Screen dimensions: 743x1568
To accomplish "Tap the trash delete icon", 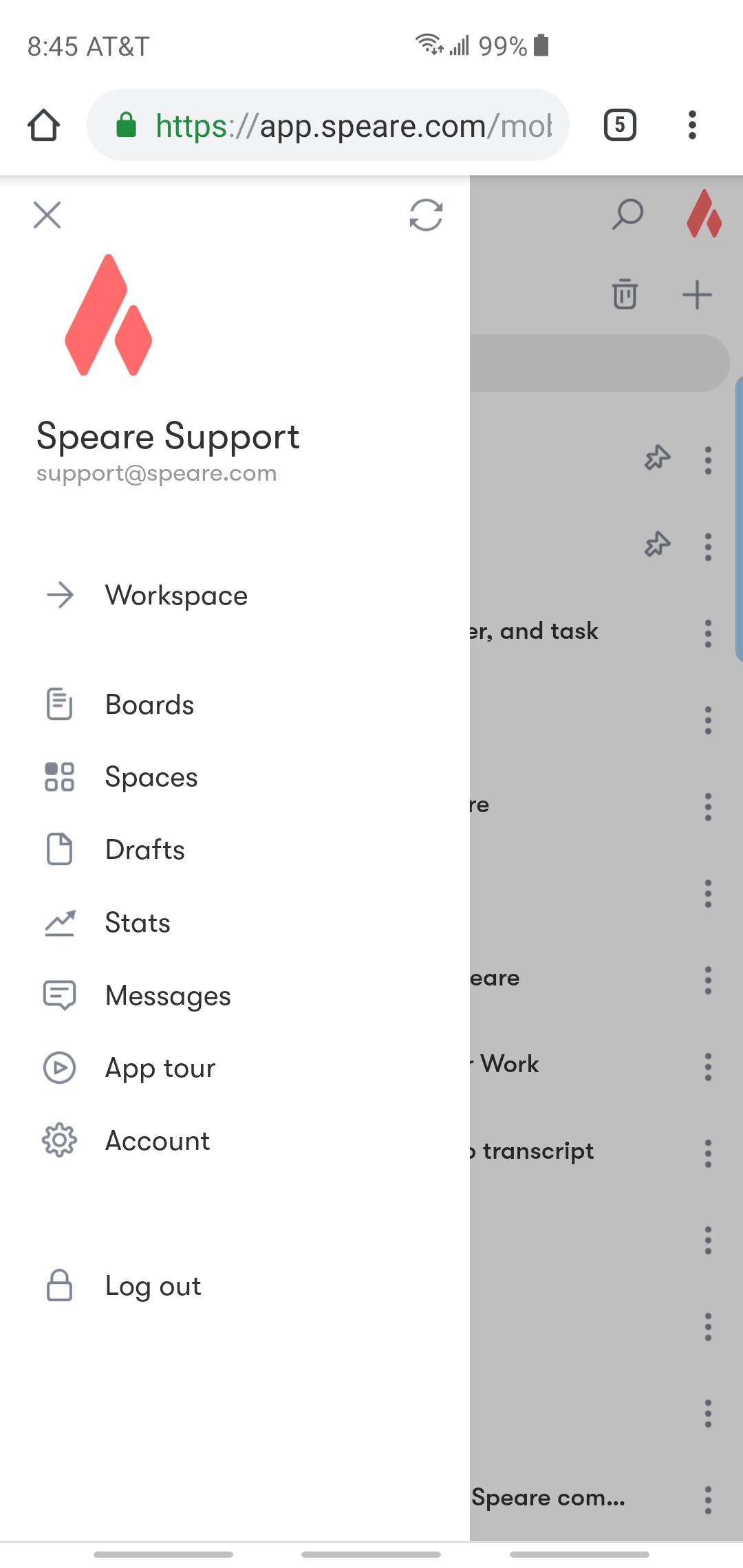I will (625, 294).
